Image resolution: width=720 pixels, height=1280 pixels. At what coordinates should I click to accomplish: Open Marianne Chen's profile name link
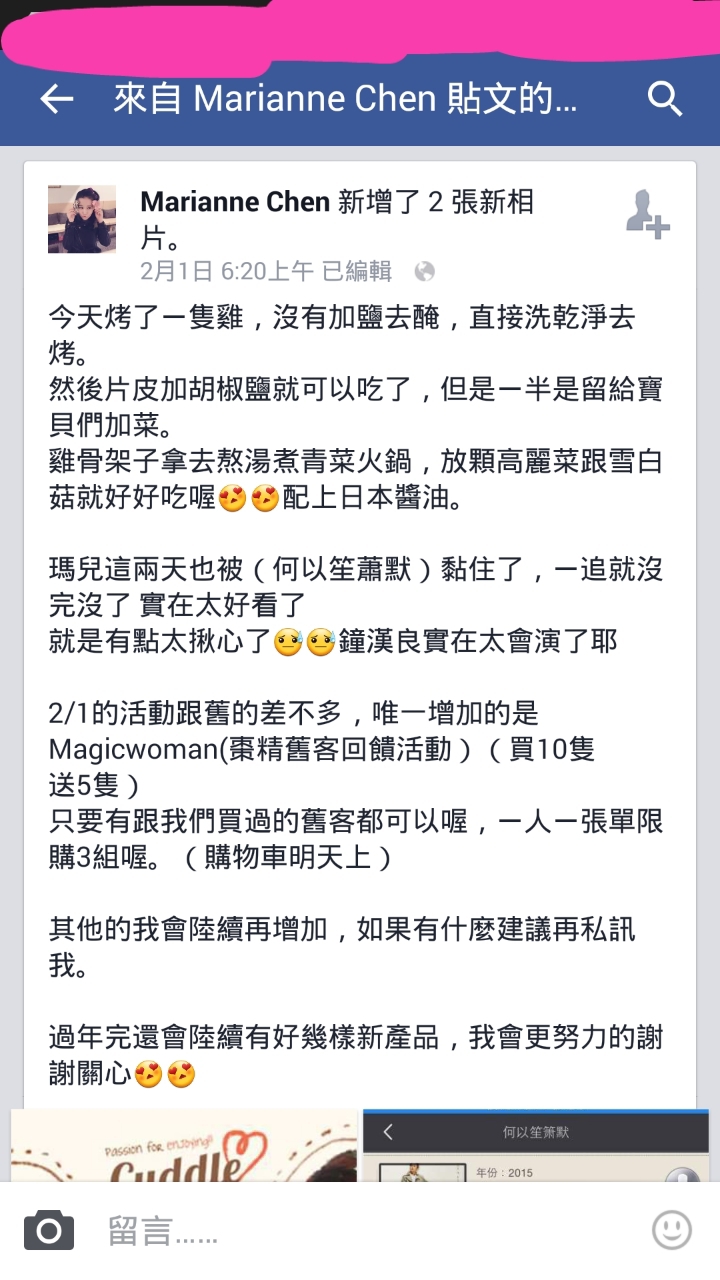click(x=235, y=202)
